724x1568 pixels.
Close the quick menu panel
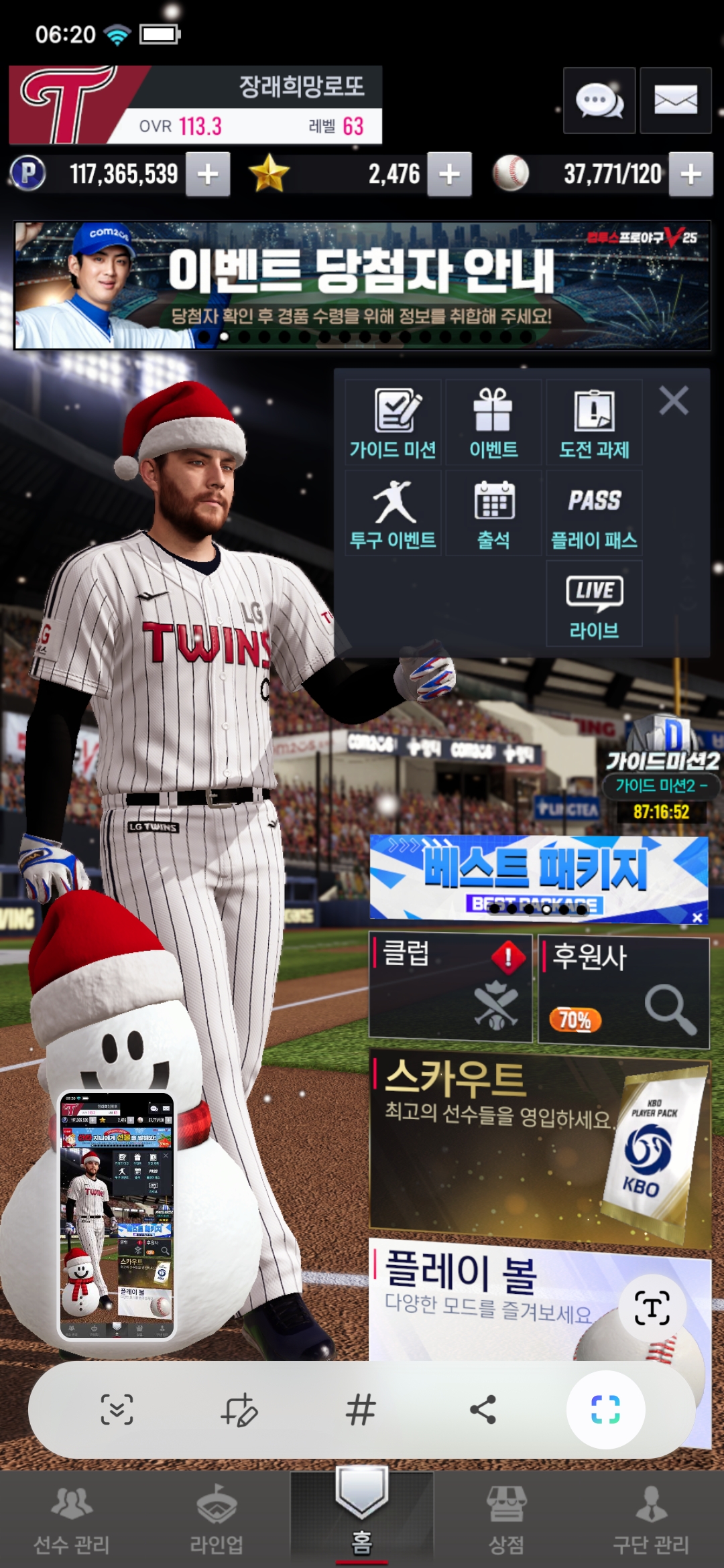673,401
